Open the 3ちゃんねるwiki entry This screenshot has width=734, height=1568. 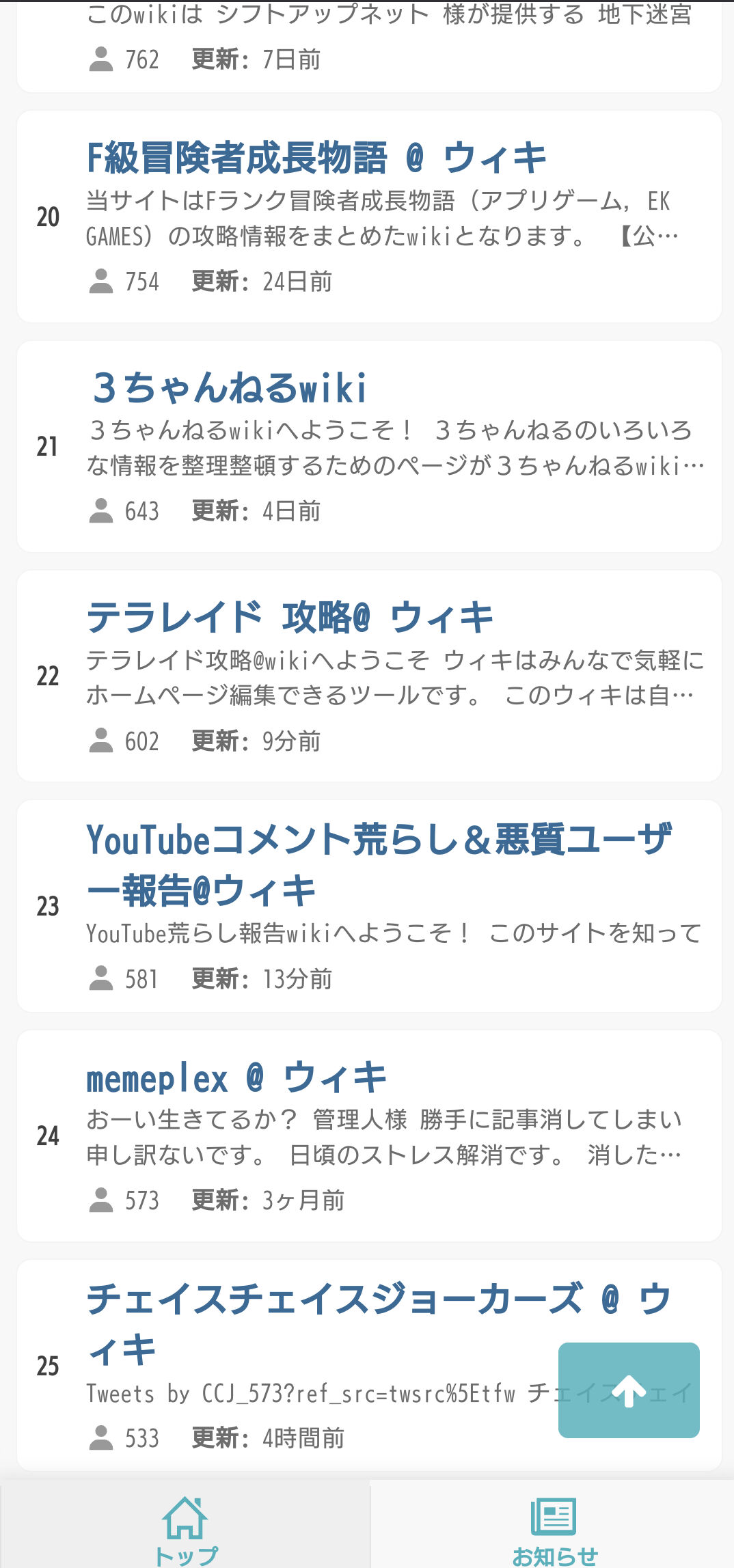(x=230, y=388)
